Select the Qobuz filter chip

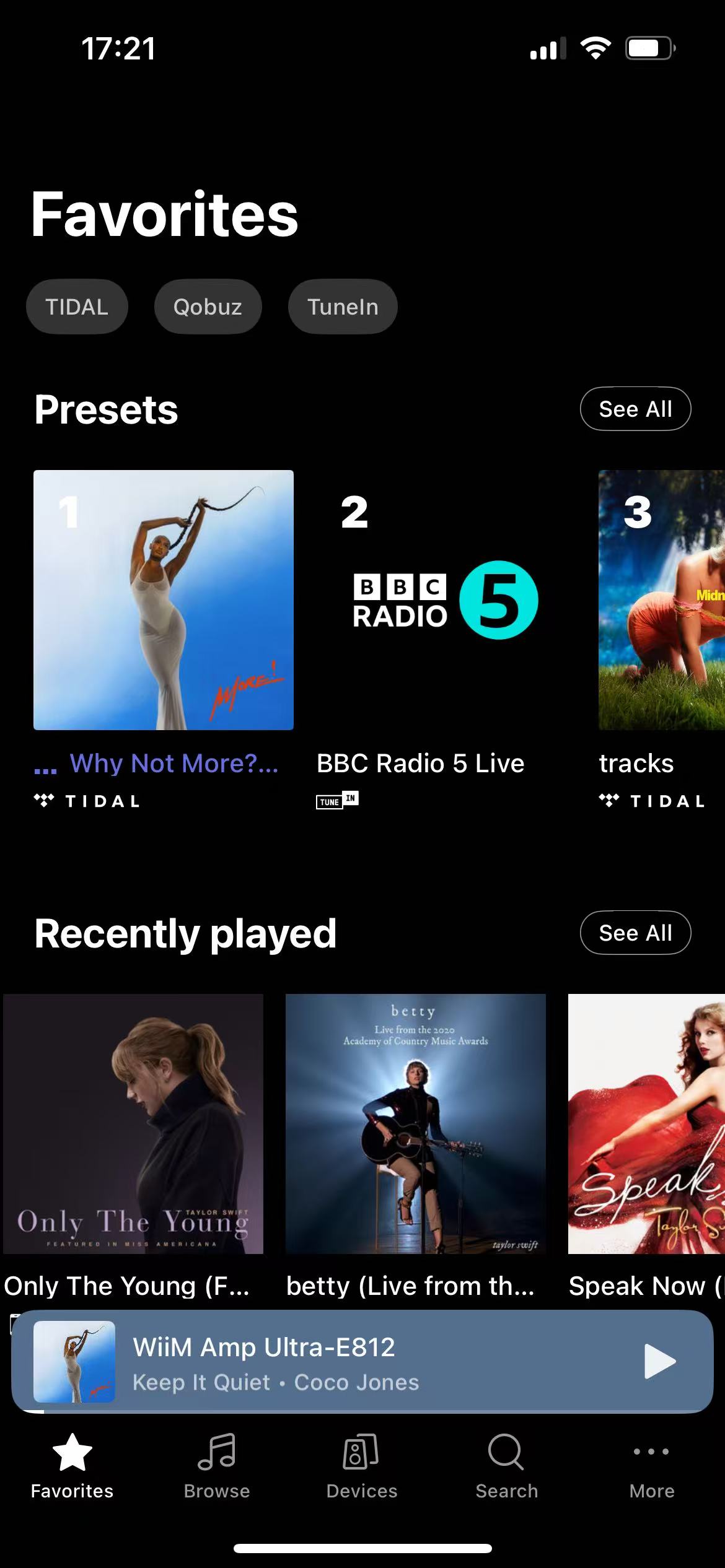pyautogui.click(x=208, y=307)
